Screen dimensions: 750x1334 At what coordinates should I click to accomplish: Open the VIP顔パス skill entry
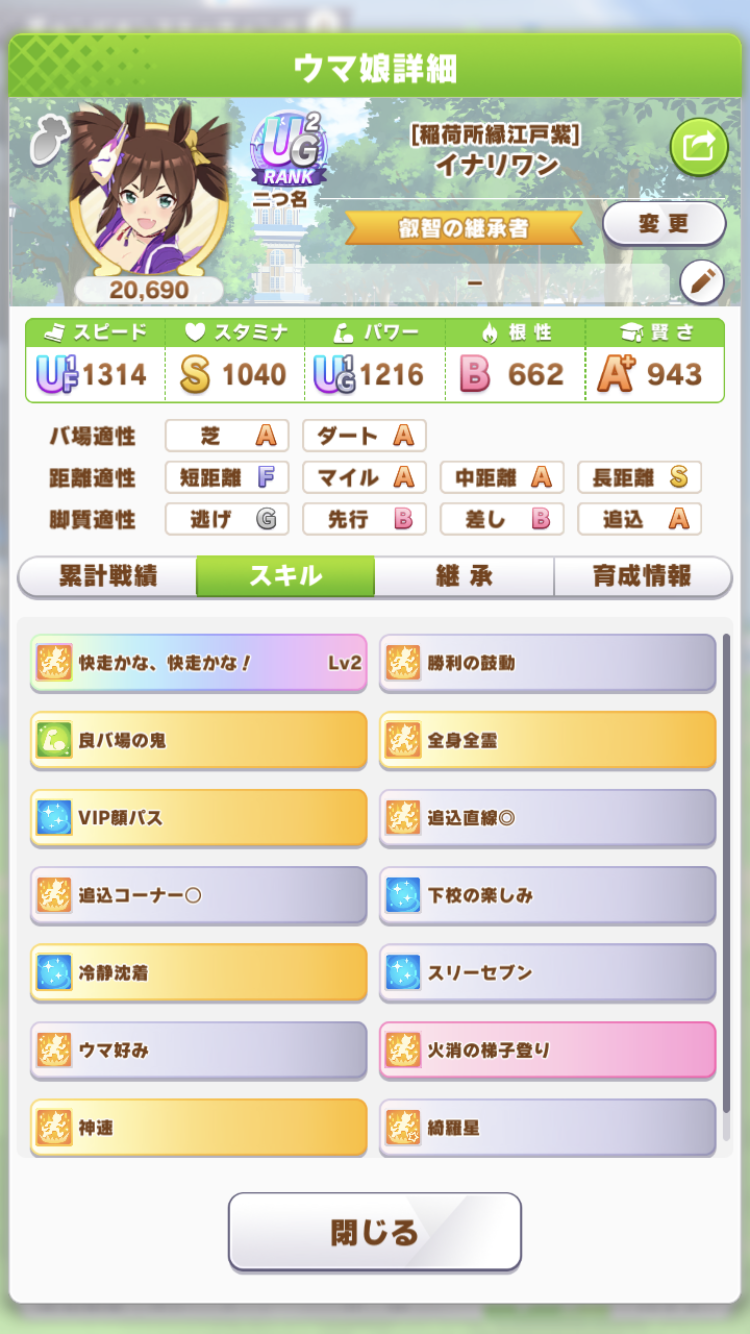point(198,818)
